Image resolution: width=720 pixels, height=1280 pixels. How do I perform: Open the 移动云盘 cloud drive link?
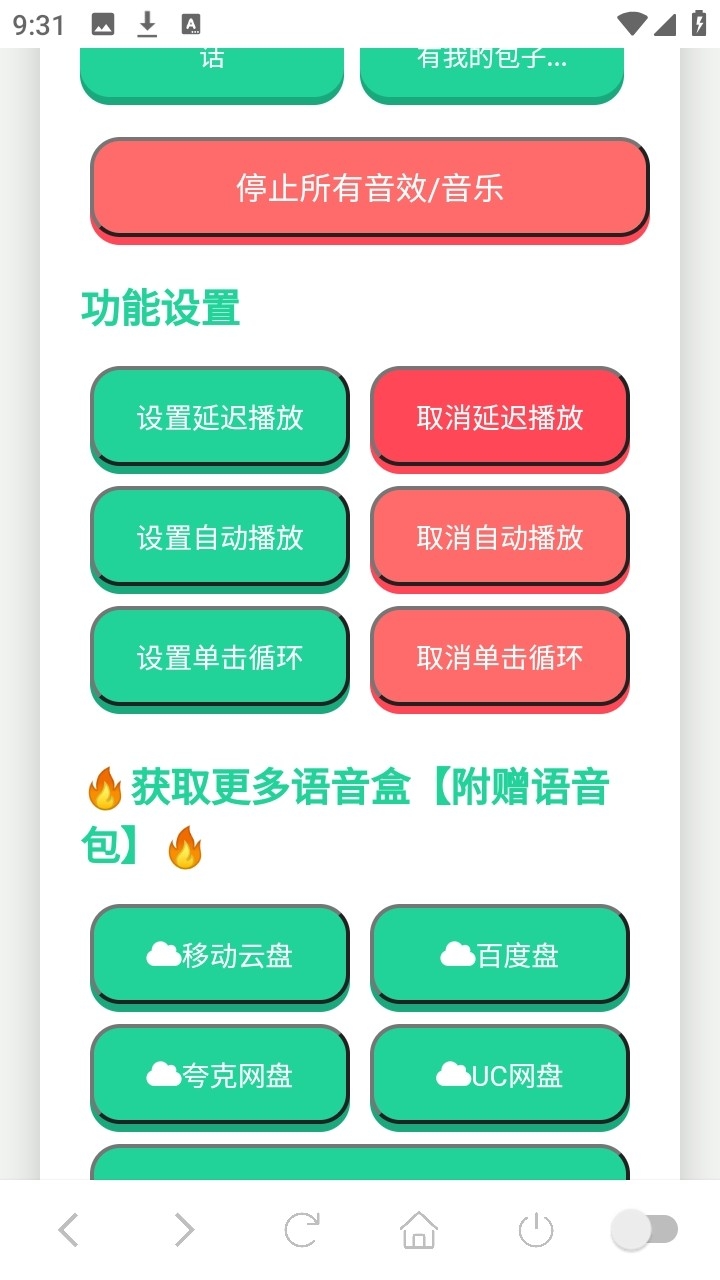pos(220,956)
